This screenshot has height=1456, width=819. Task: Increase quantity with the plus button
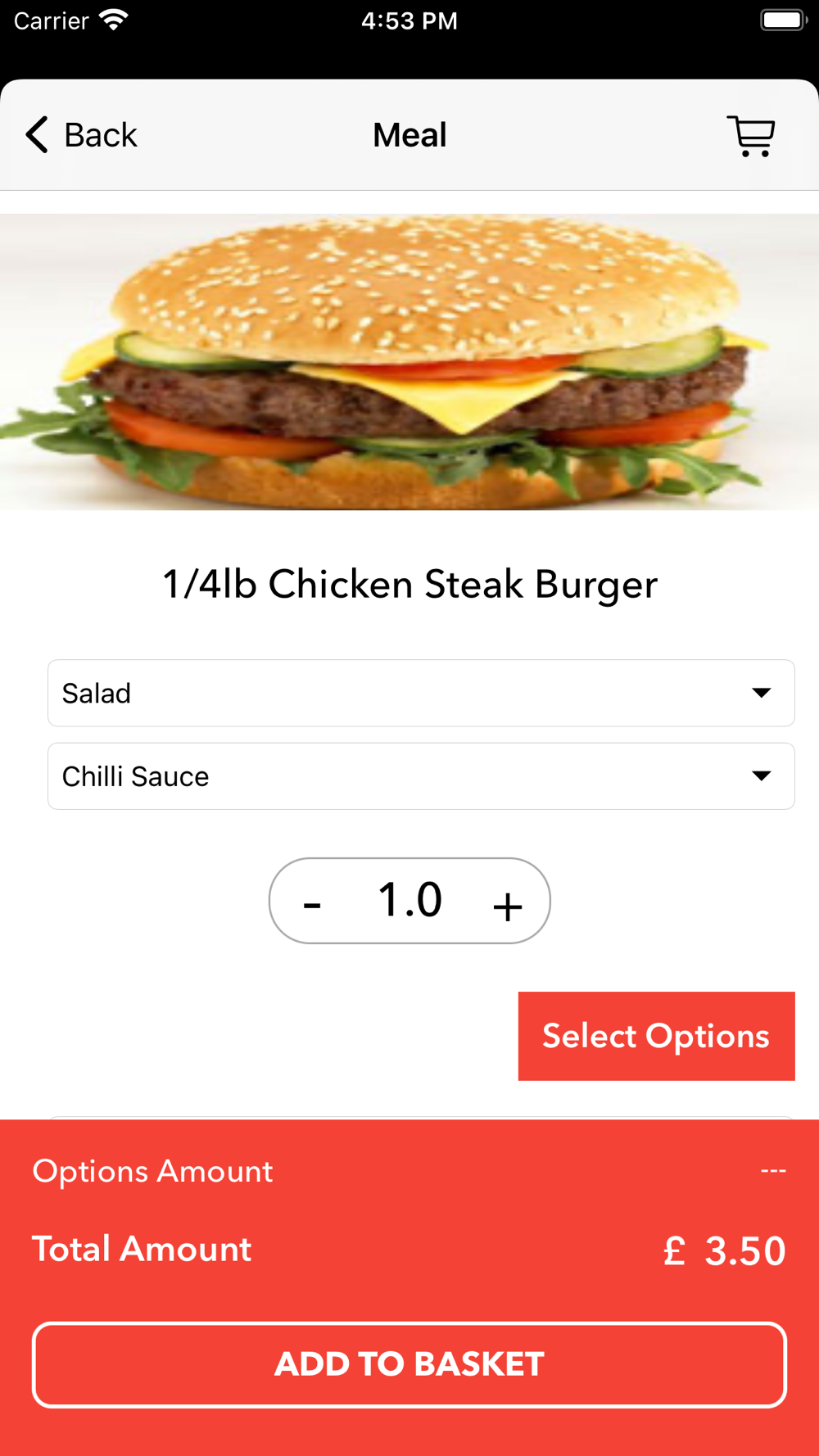[507, 904]
